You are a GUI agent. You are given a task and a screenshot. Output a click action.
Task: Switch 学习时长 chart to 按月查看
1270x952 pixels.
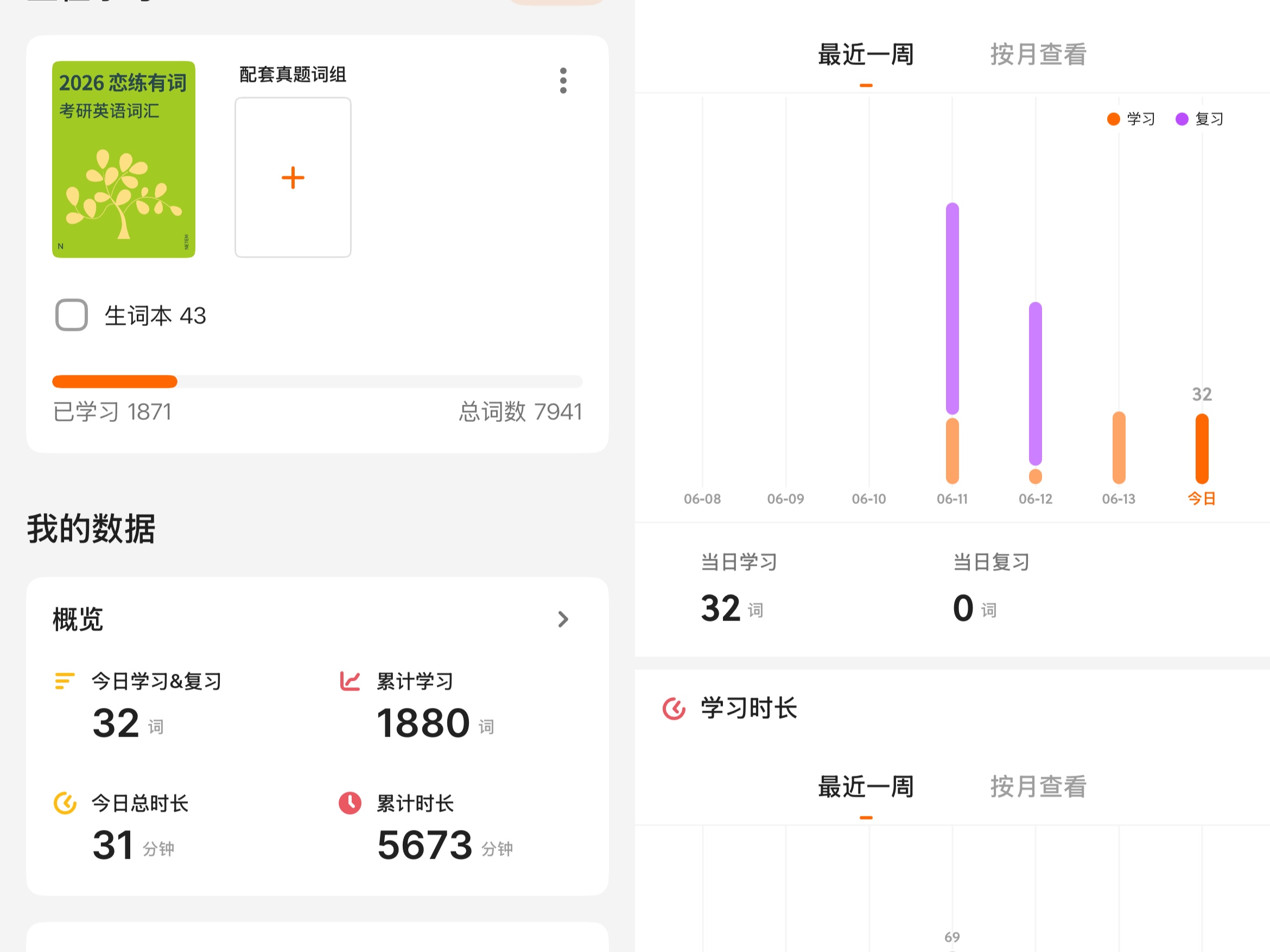[x=1038, y=787]
